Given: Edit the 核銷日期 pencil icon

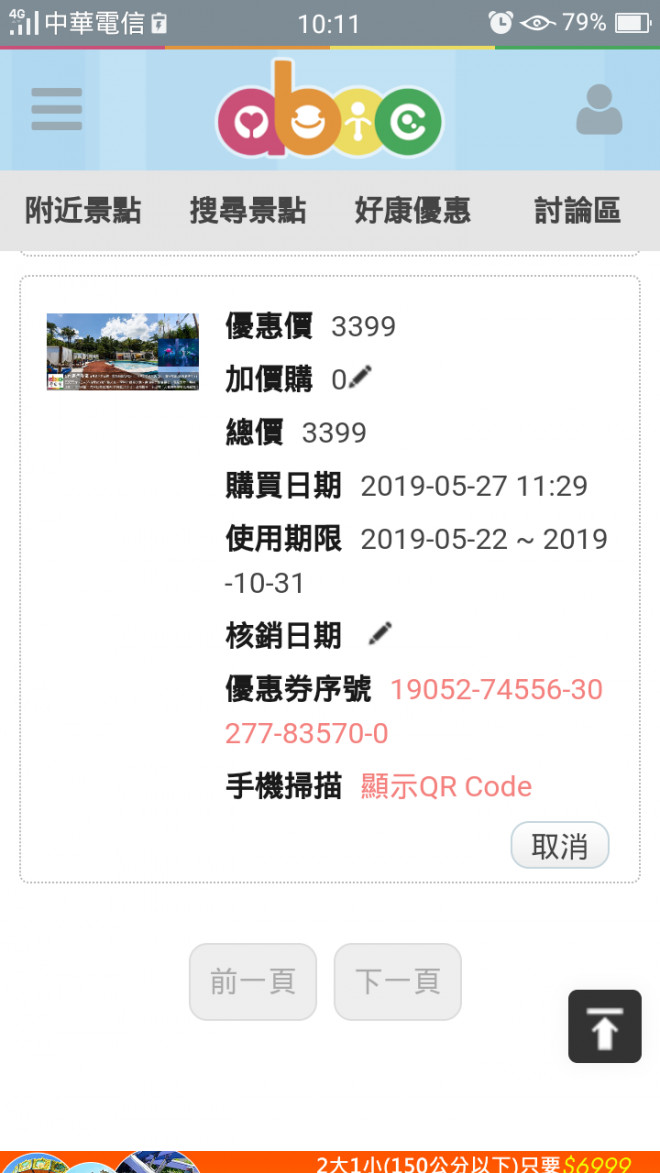Looking at the screenshot, I should [x=380, y=633].
